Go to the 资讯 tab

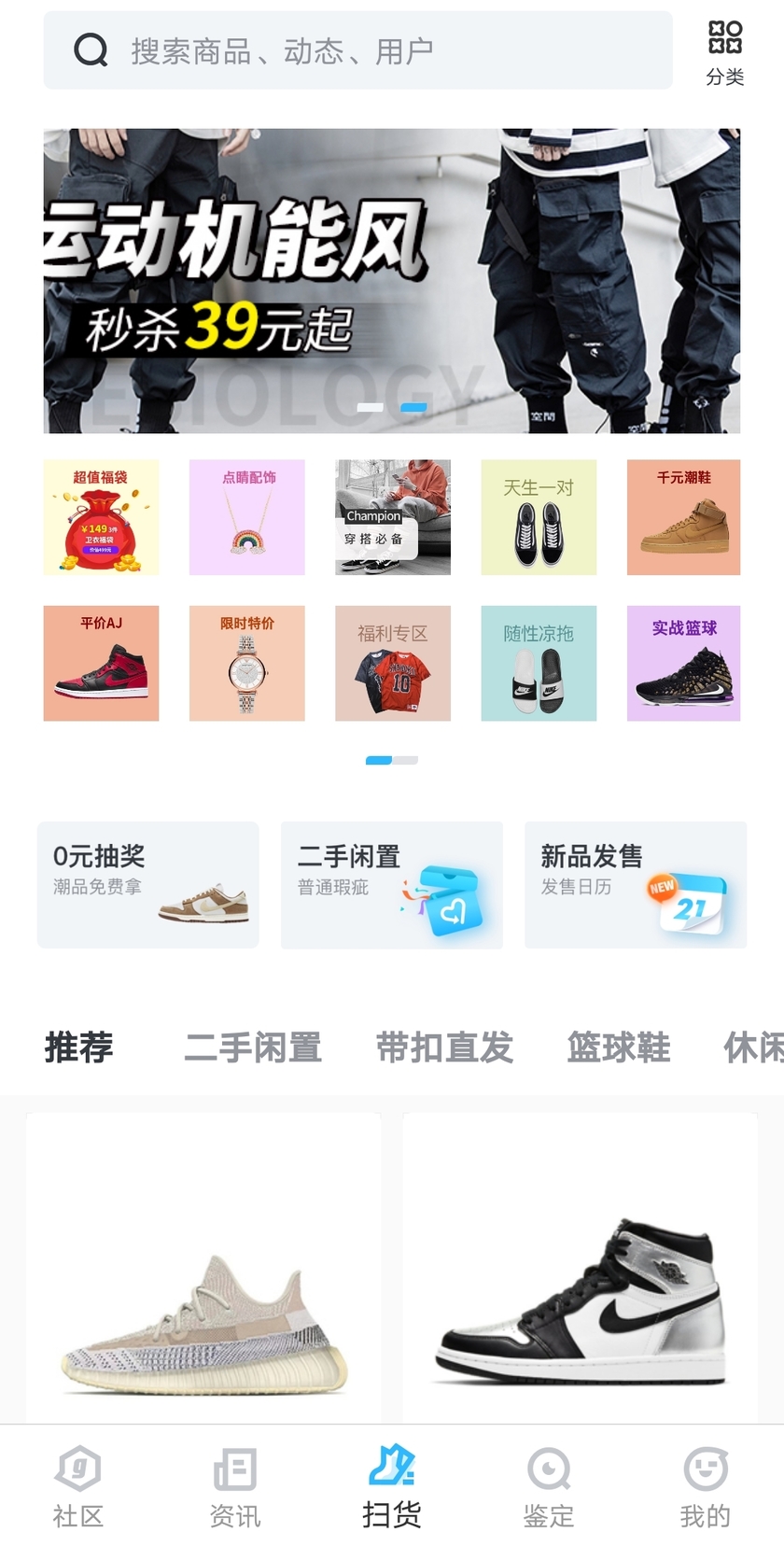[x=235, y=1488]
